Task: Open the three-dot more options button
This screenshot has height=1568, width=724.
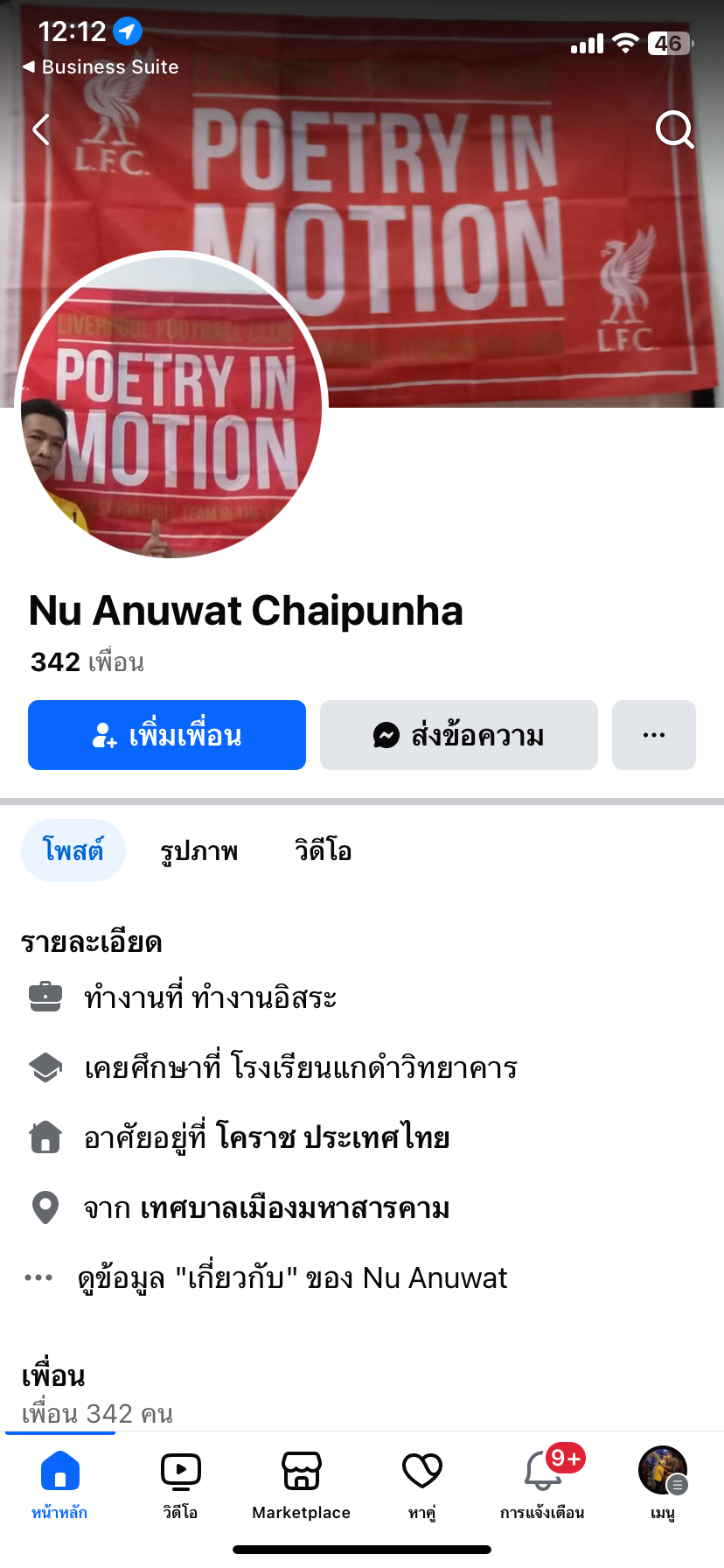Action: coord(653,735)
